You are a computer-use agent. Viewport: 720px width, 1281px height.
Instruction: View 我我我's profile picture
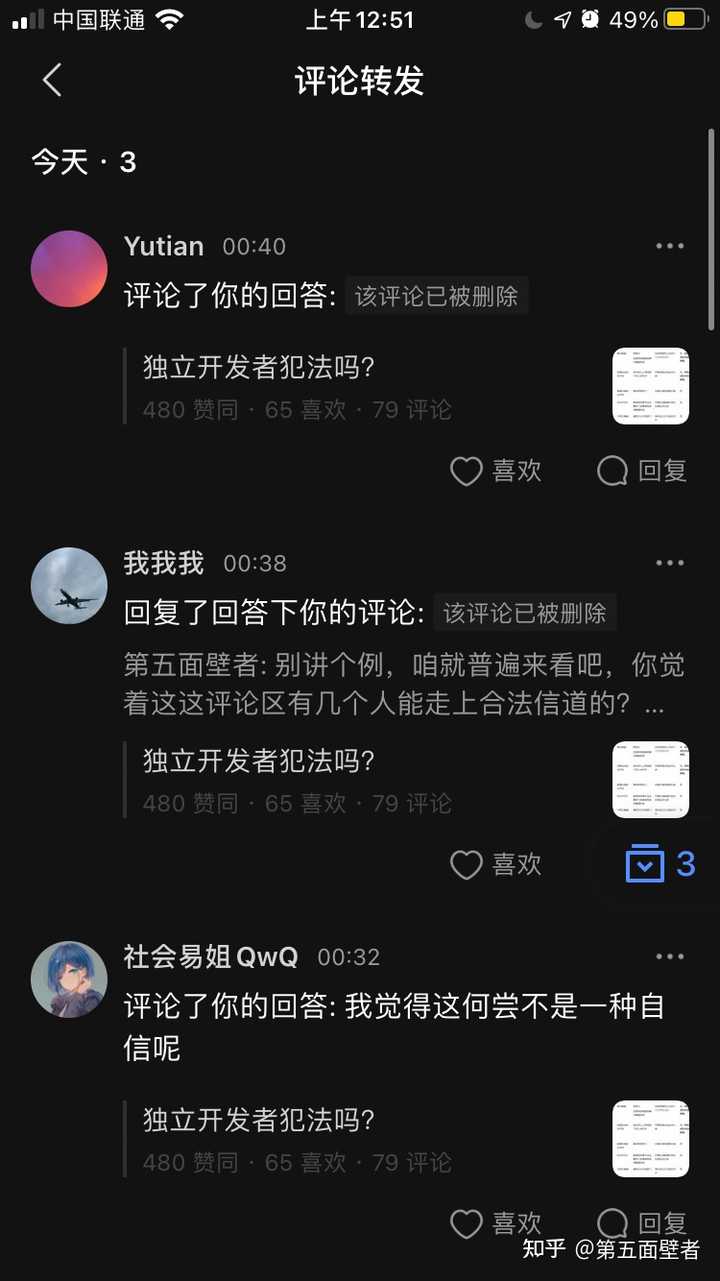coord(69,585)
